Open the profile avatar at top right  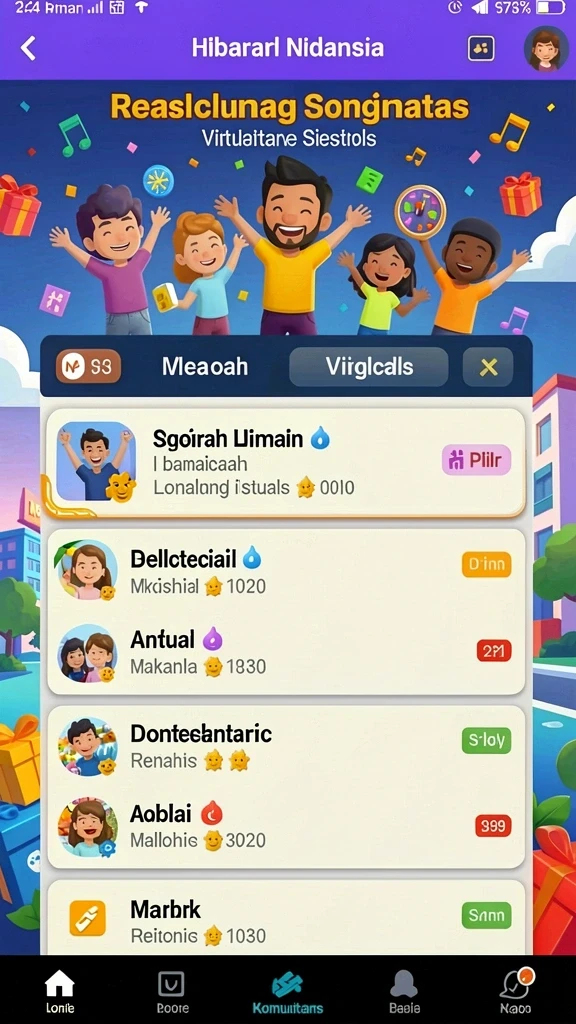pyautogui.click(x=546, y=48)
